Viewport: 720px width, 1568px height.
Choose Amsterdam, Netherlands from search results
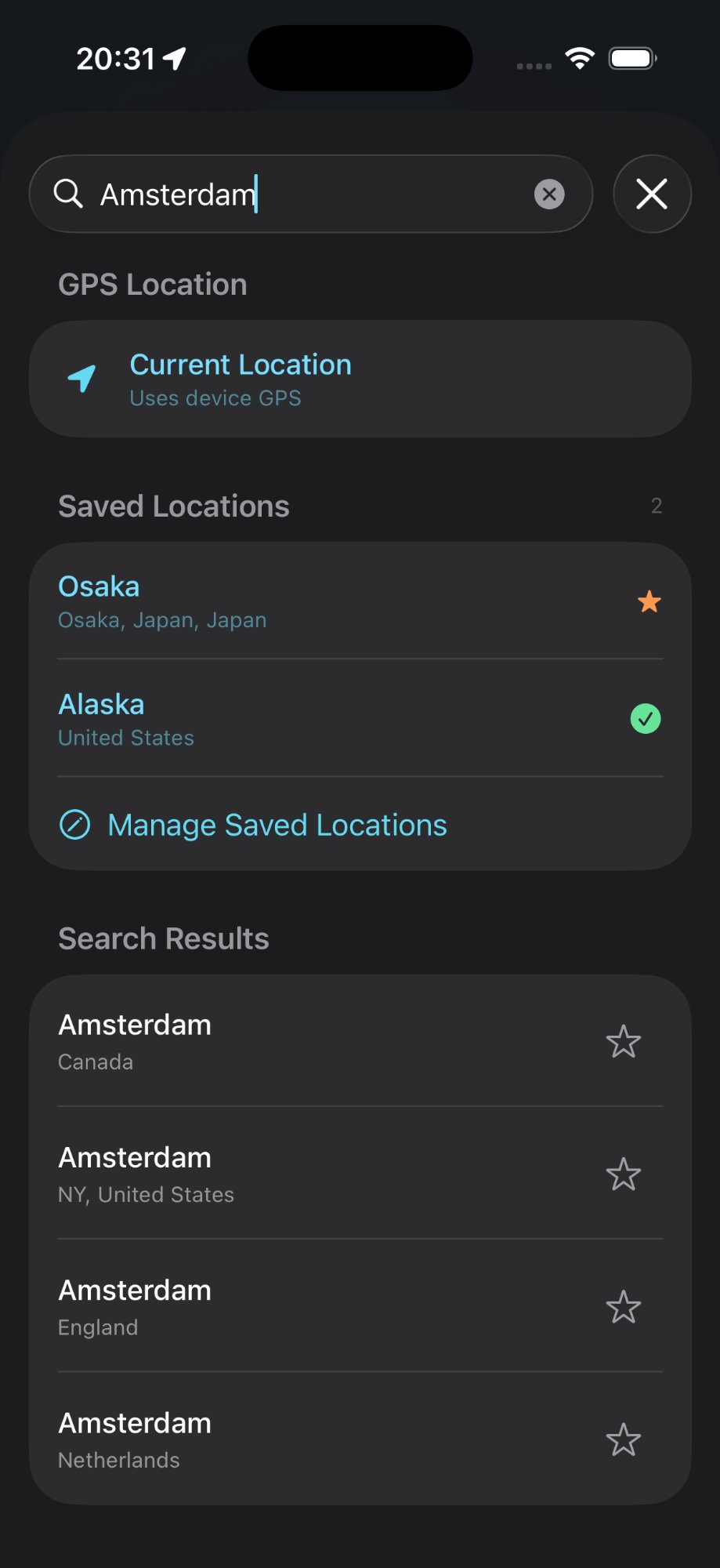pos(313,1439)
